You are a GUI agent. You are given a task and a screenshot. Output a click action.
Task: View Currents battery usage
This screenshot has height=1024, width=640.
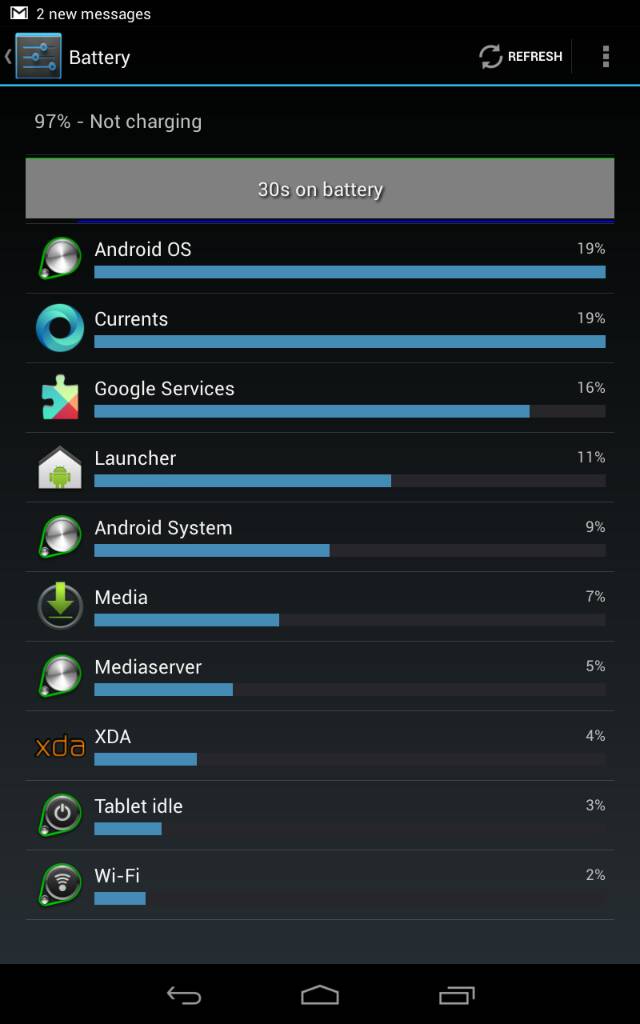320,328
